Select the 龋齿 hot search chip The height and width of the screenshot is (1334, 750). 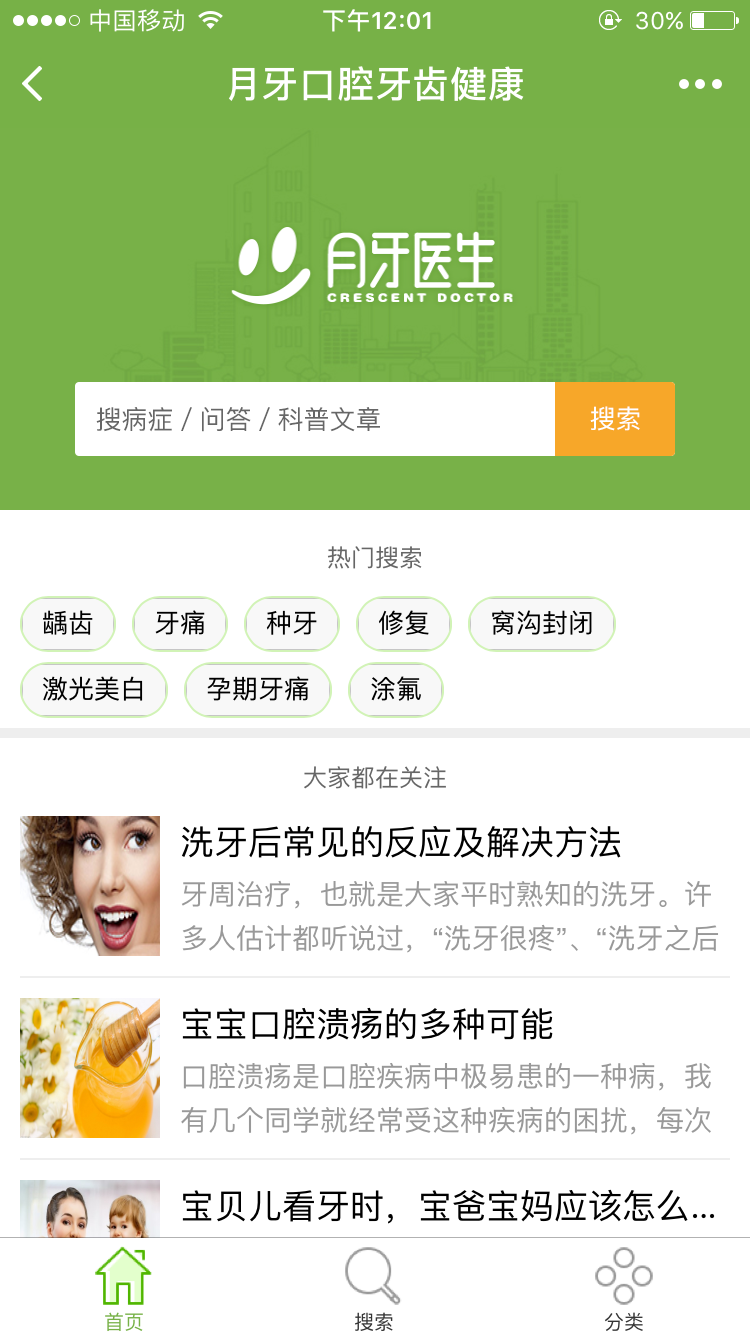[68, 624]
